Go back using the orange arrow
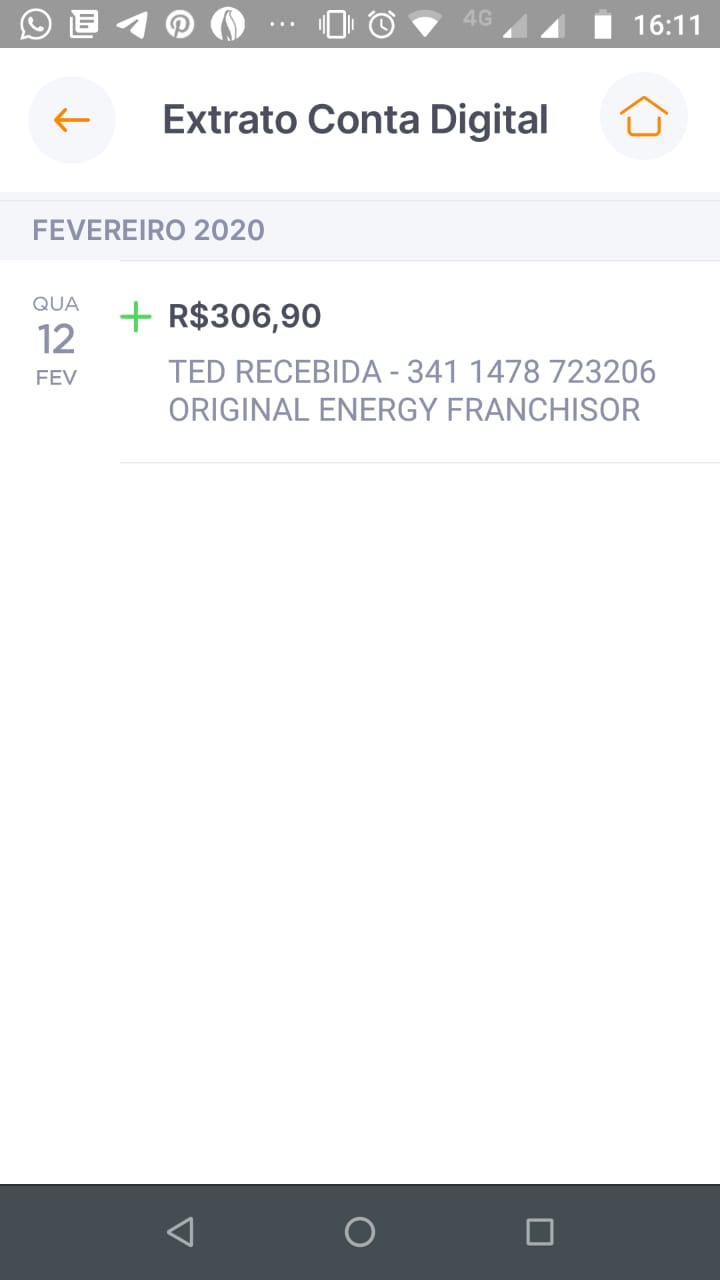720x1280 pixels. coord(72,120)
